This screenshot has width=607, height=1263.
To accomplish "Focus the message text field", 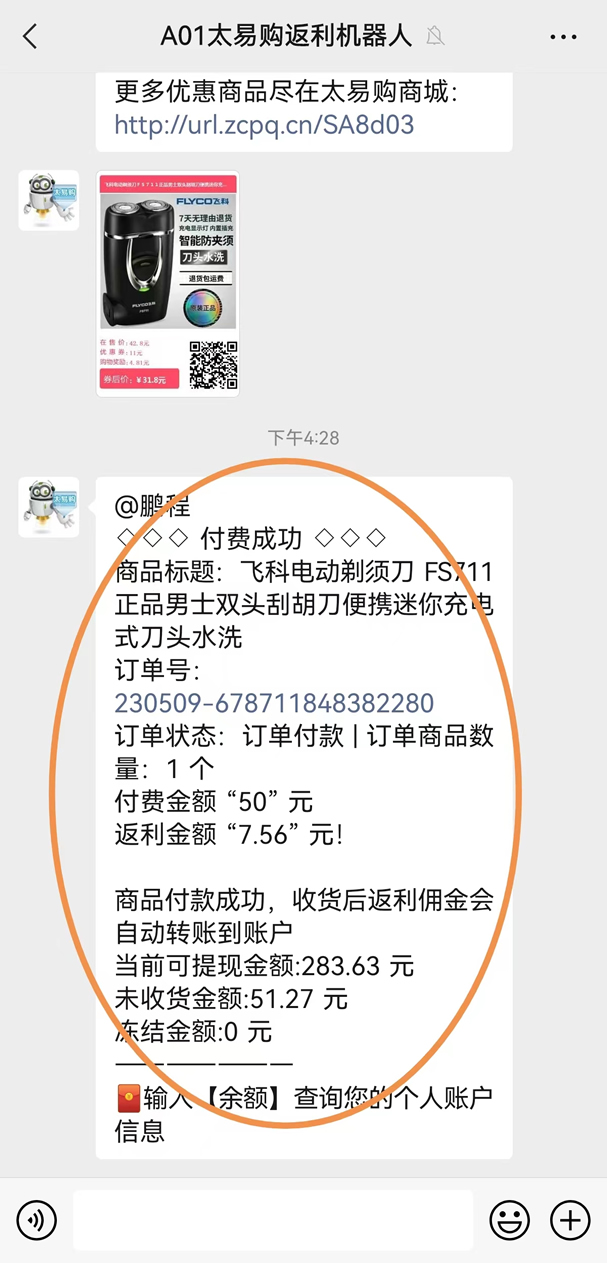I will [272, 1220].
